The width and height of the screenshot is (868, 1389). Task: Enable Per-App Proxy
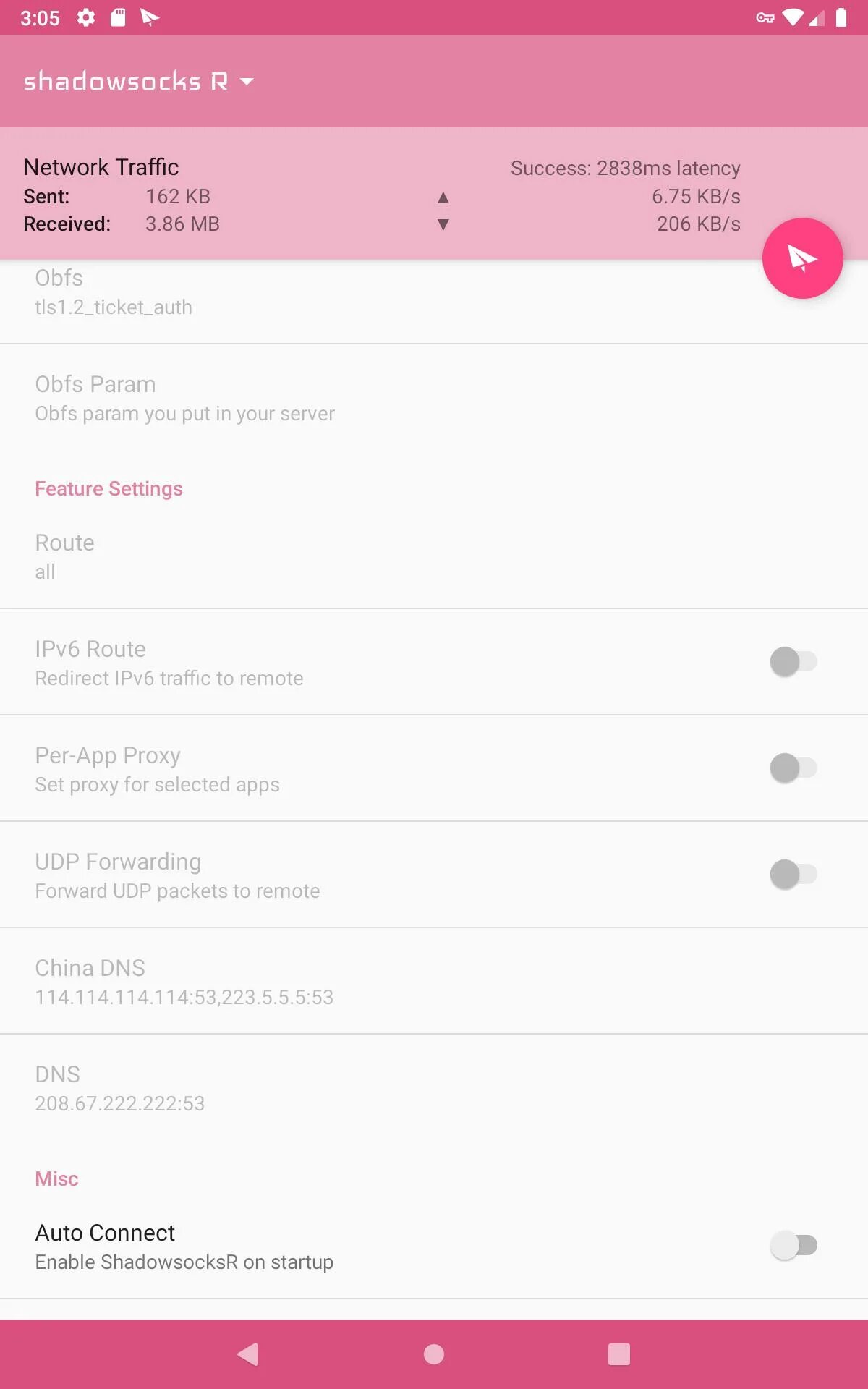tap(793, 768)
